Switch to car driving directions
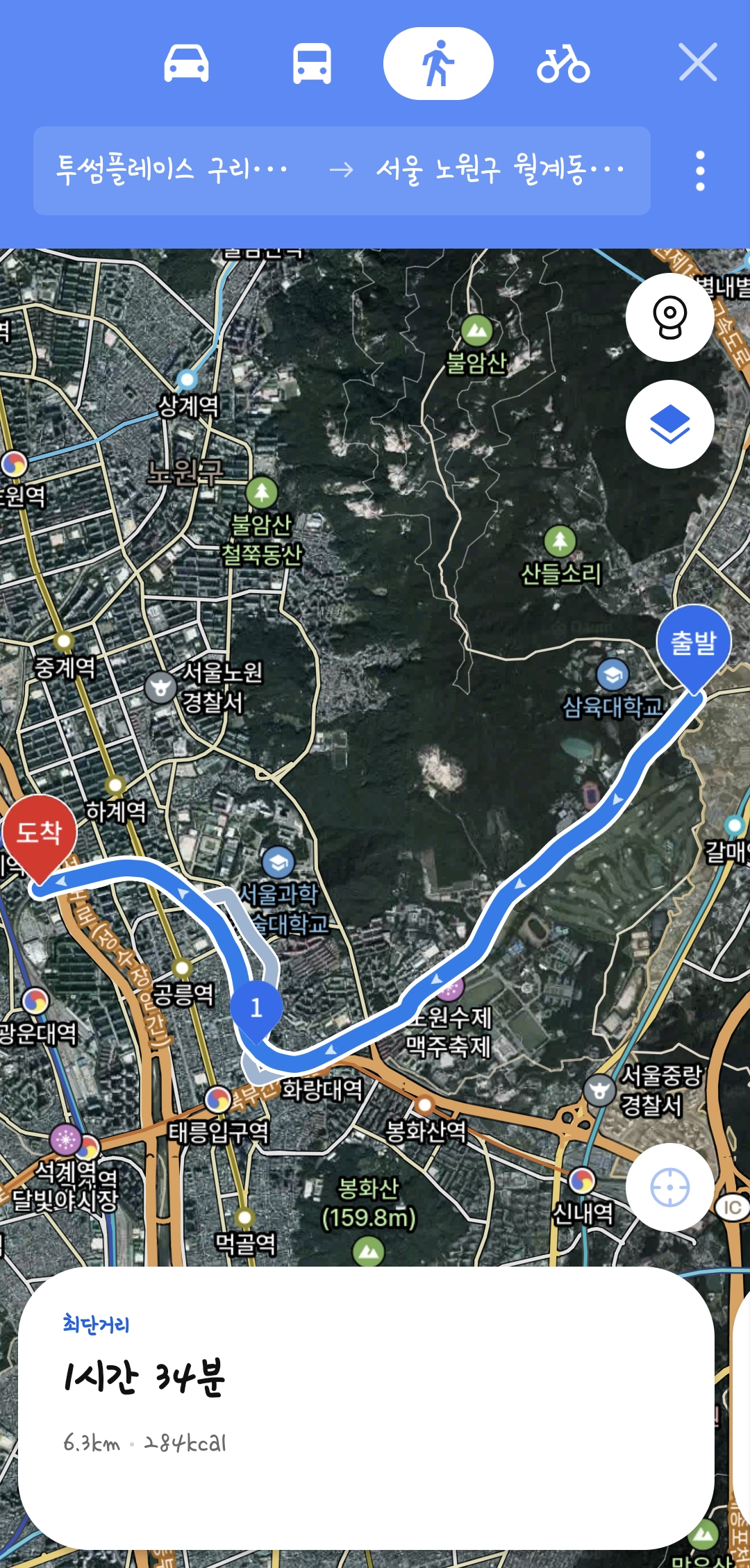This screenshot has height=1568, width=750. click(x=186, y=64)
